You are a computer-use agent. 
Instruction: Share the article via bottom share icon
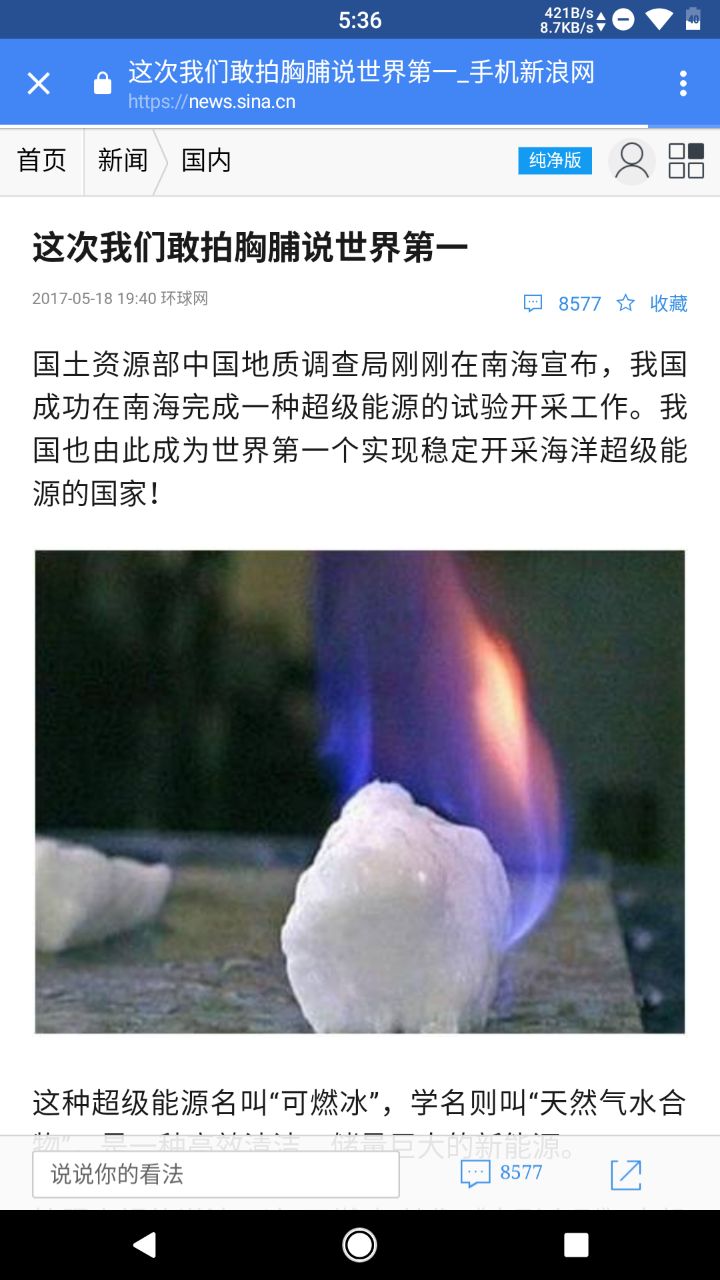click(626, 1174)
